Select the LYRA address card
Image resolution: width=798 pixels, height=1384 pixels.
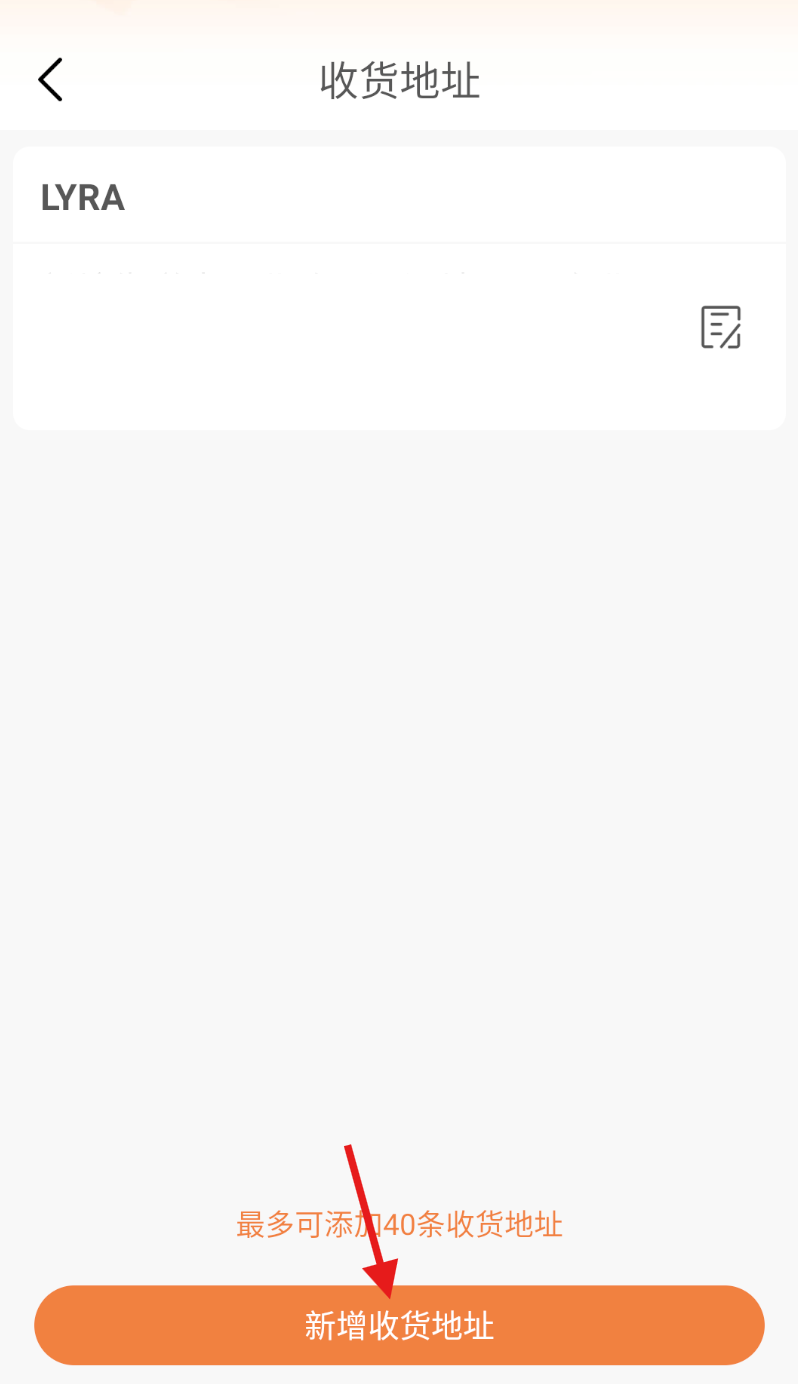(350, 300)
